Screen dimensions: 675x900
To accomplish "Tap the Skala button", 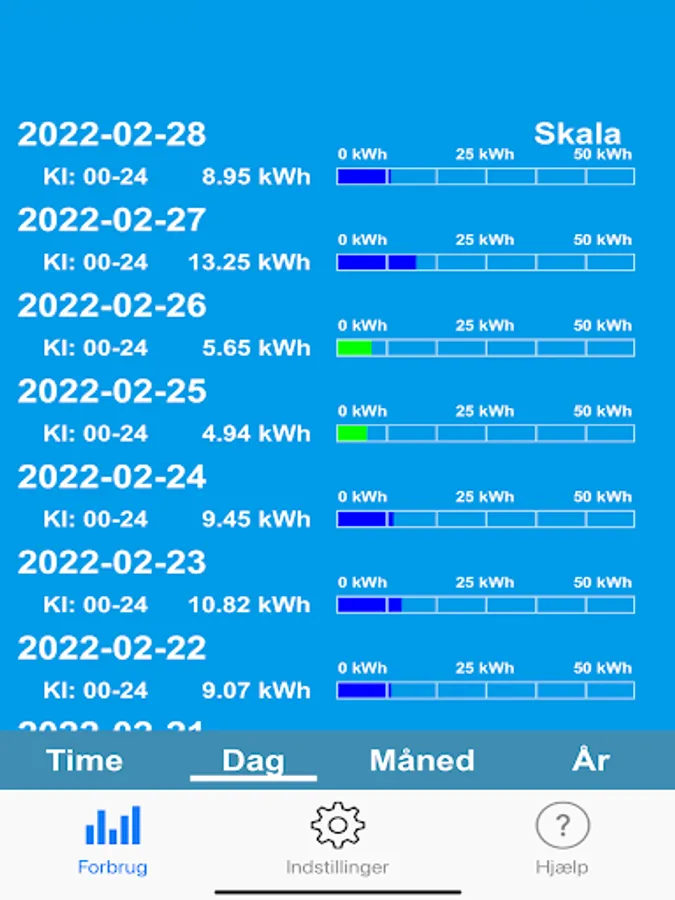I will (x=577, y=133).
